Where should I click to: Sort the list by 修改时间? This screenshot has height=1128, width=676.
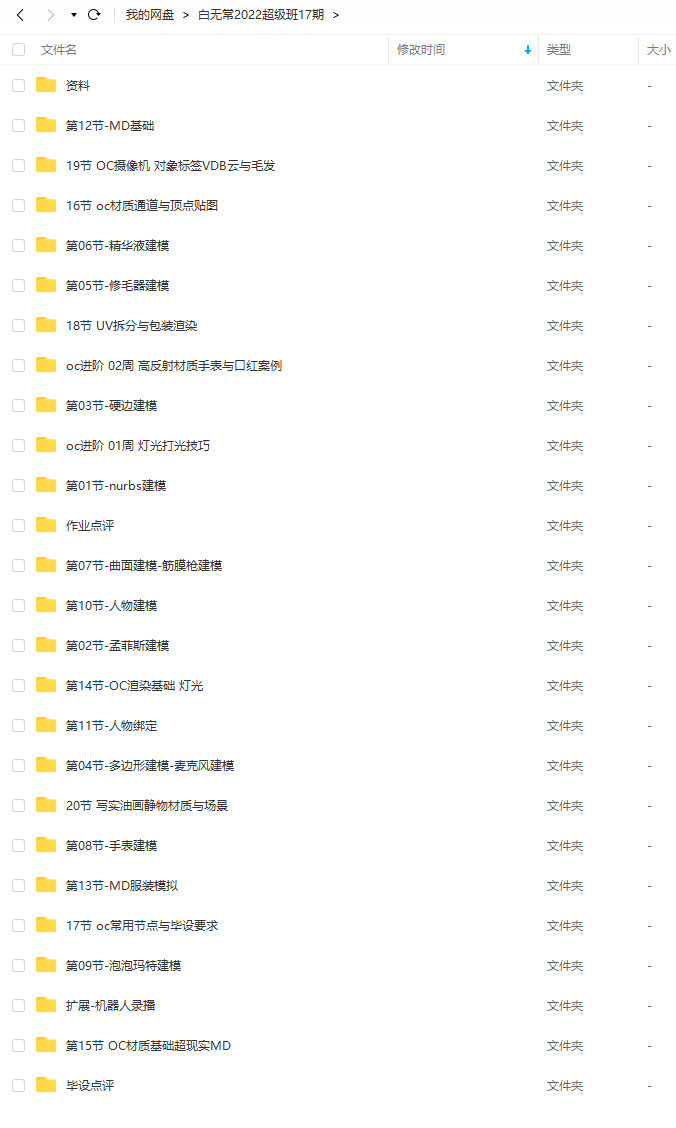click(421, 50)
